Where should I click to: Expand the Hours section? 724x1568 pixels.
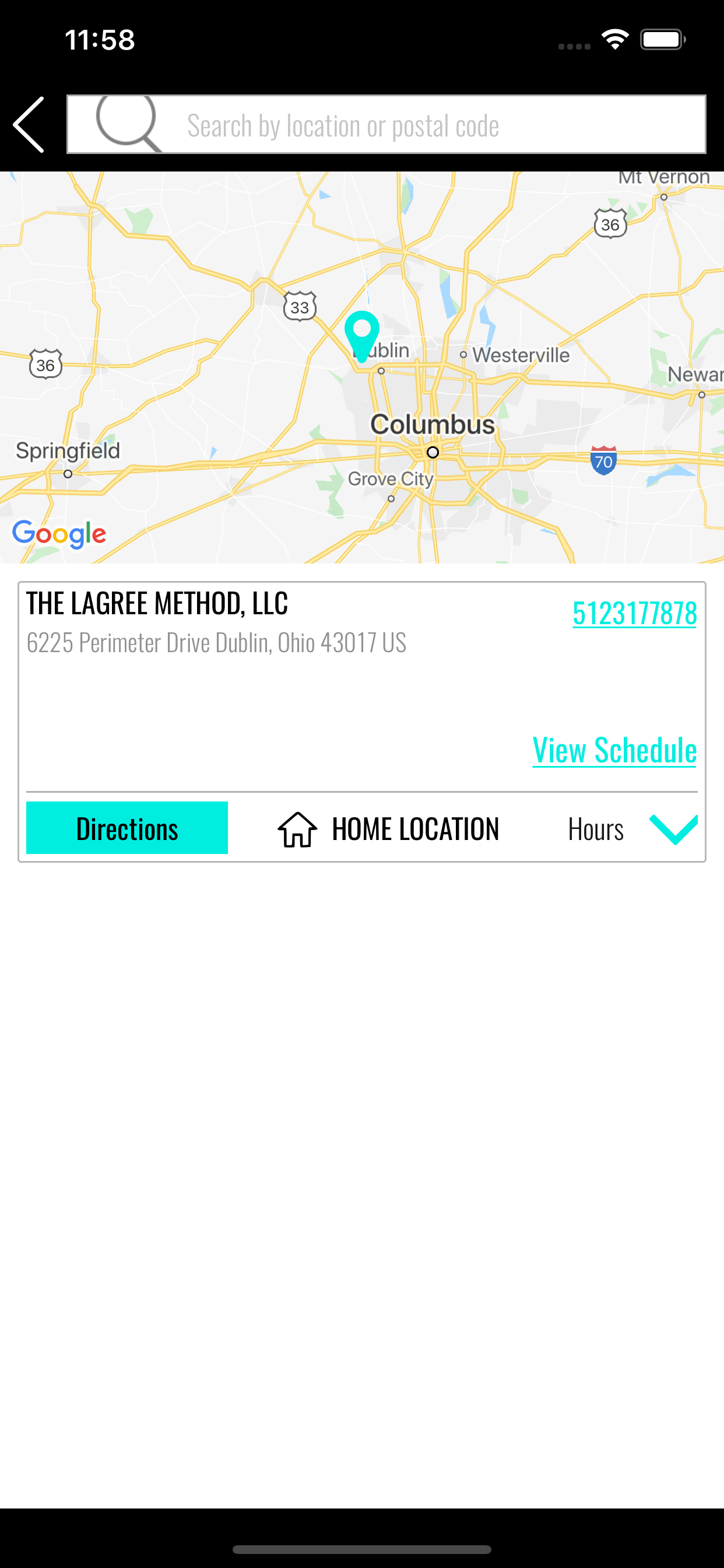tap(632, 829)
